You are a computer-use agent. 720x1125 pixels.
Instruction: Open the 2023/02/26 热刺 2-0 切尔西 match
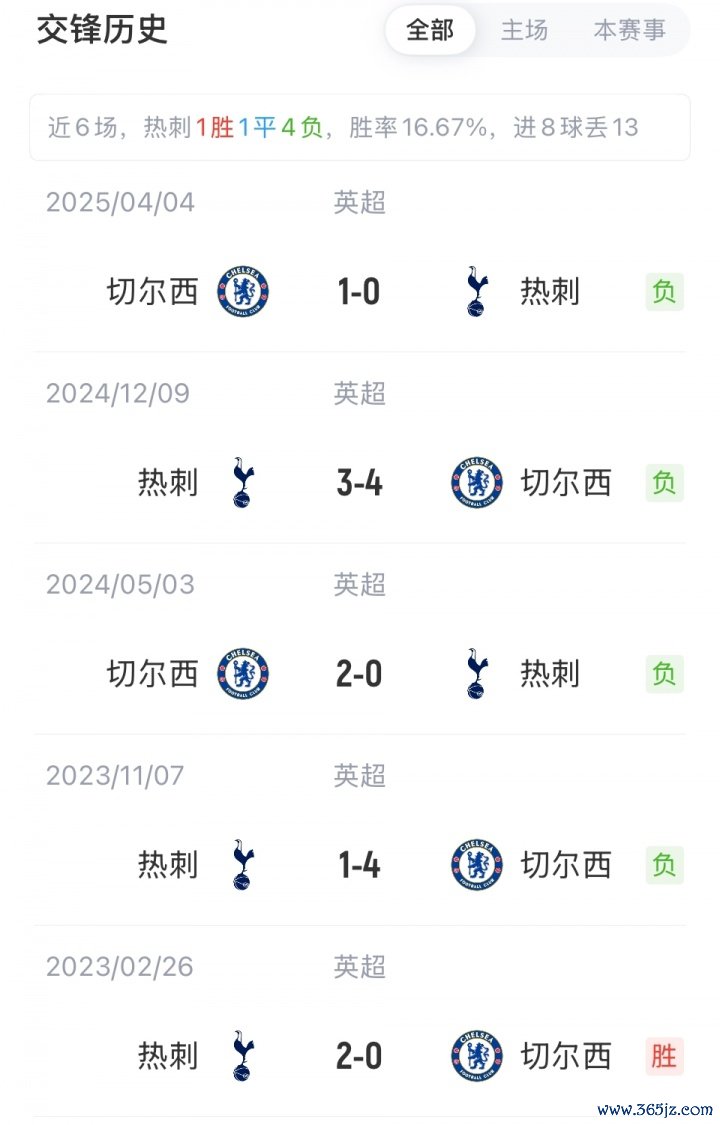point(359,1056)
